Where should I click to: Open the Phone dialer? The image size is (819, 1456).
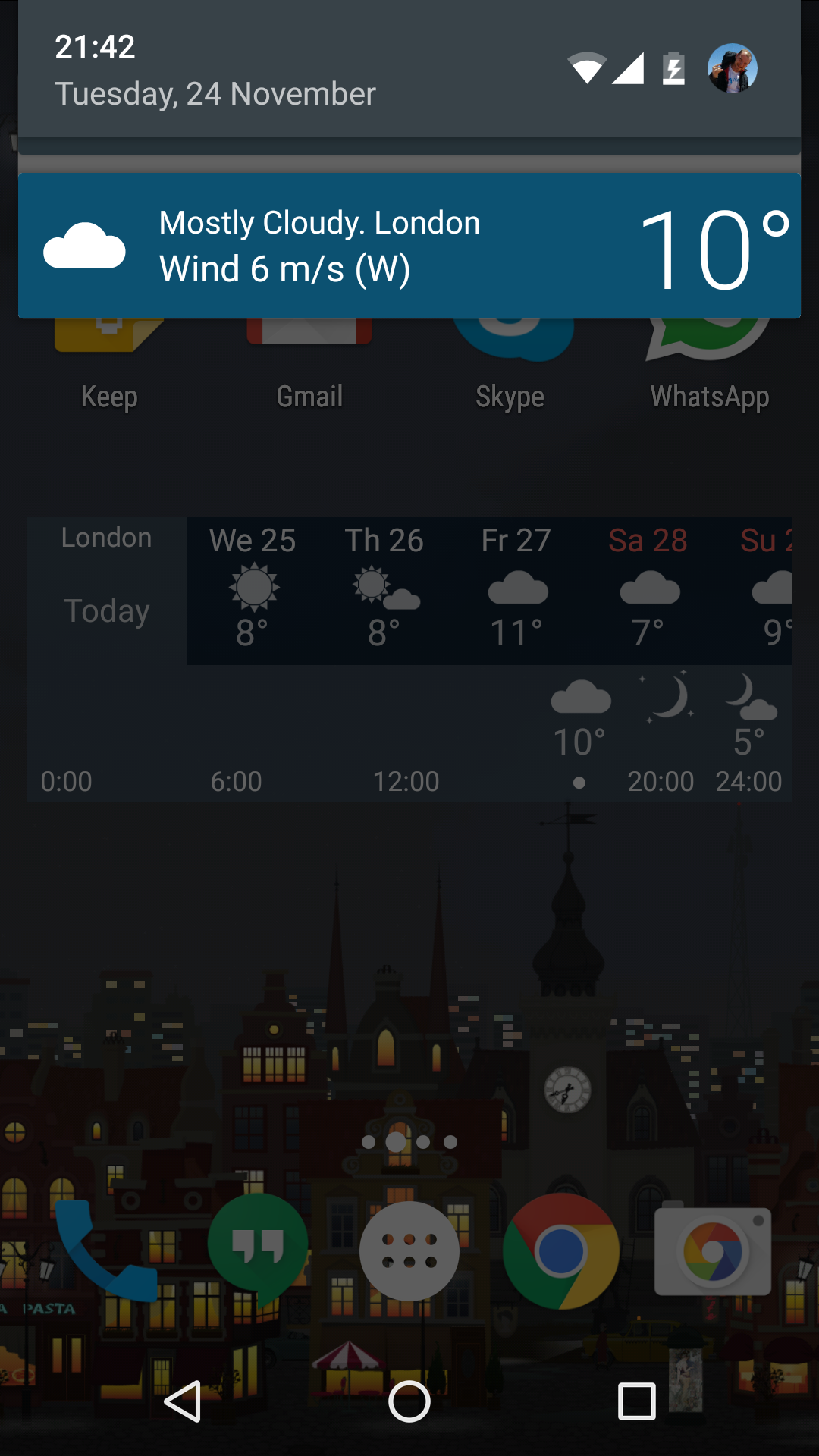(x=106, y=1251)
